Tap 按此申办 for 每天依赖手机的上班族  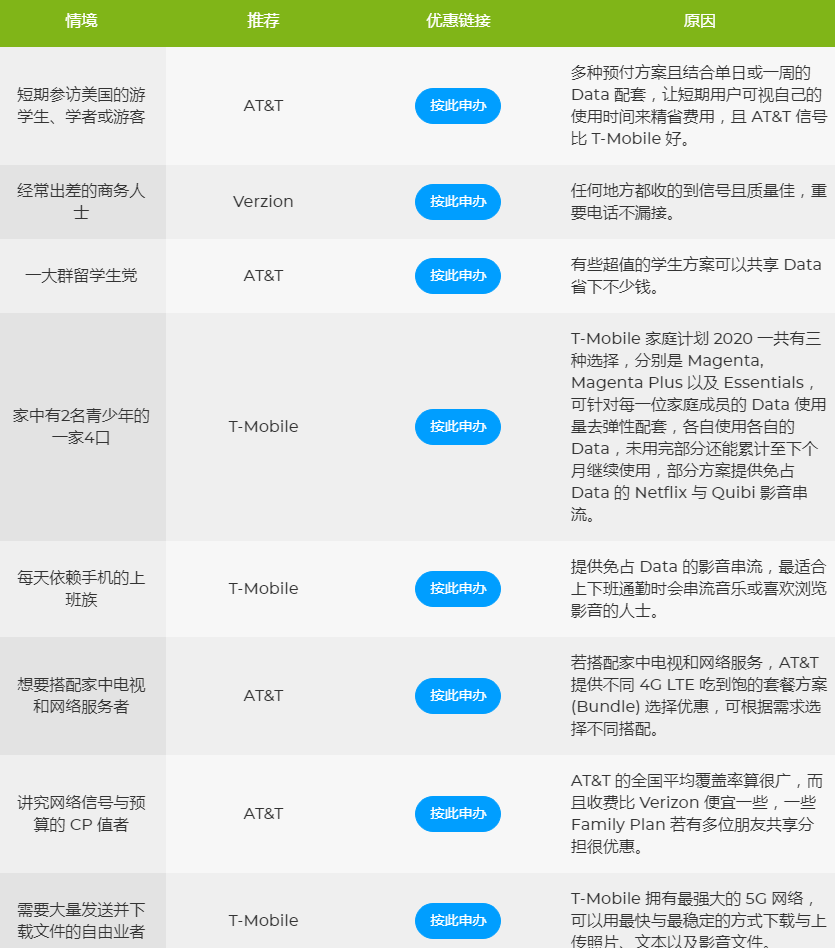(458, 589)
